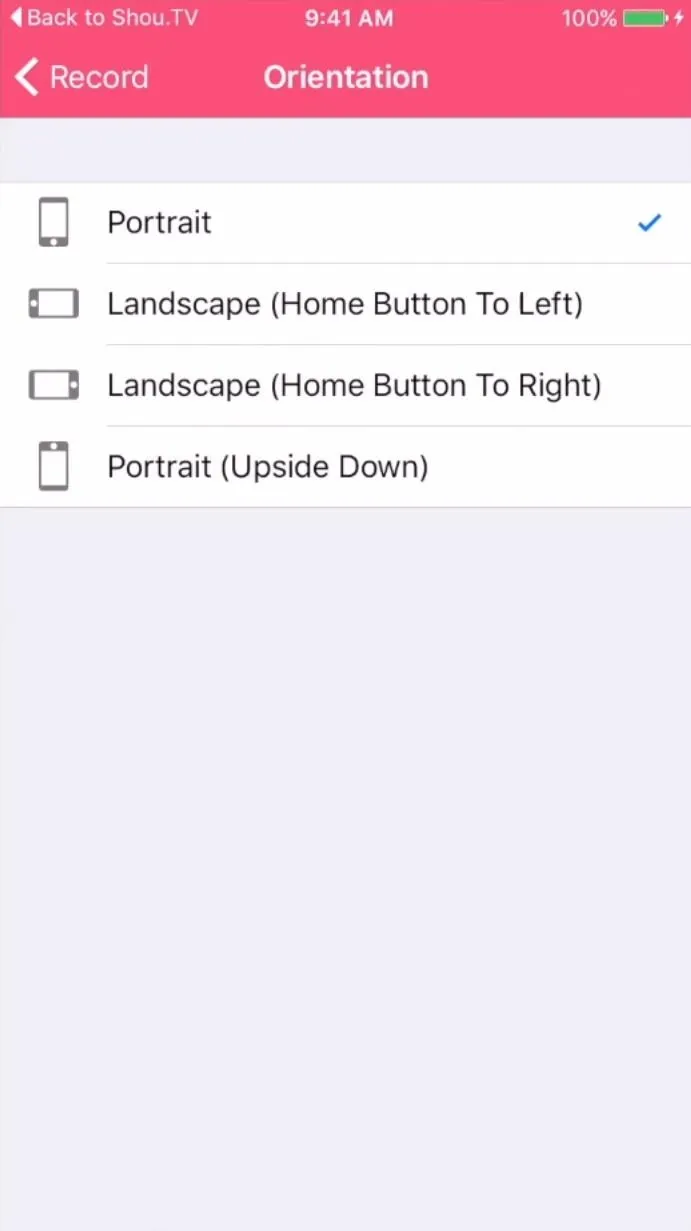This screenshot has height=1231, width=691.
Task: Return to Shou.TV via status bar link
Action: pyautogui.click(x=104, y=18)
